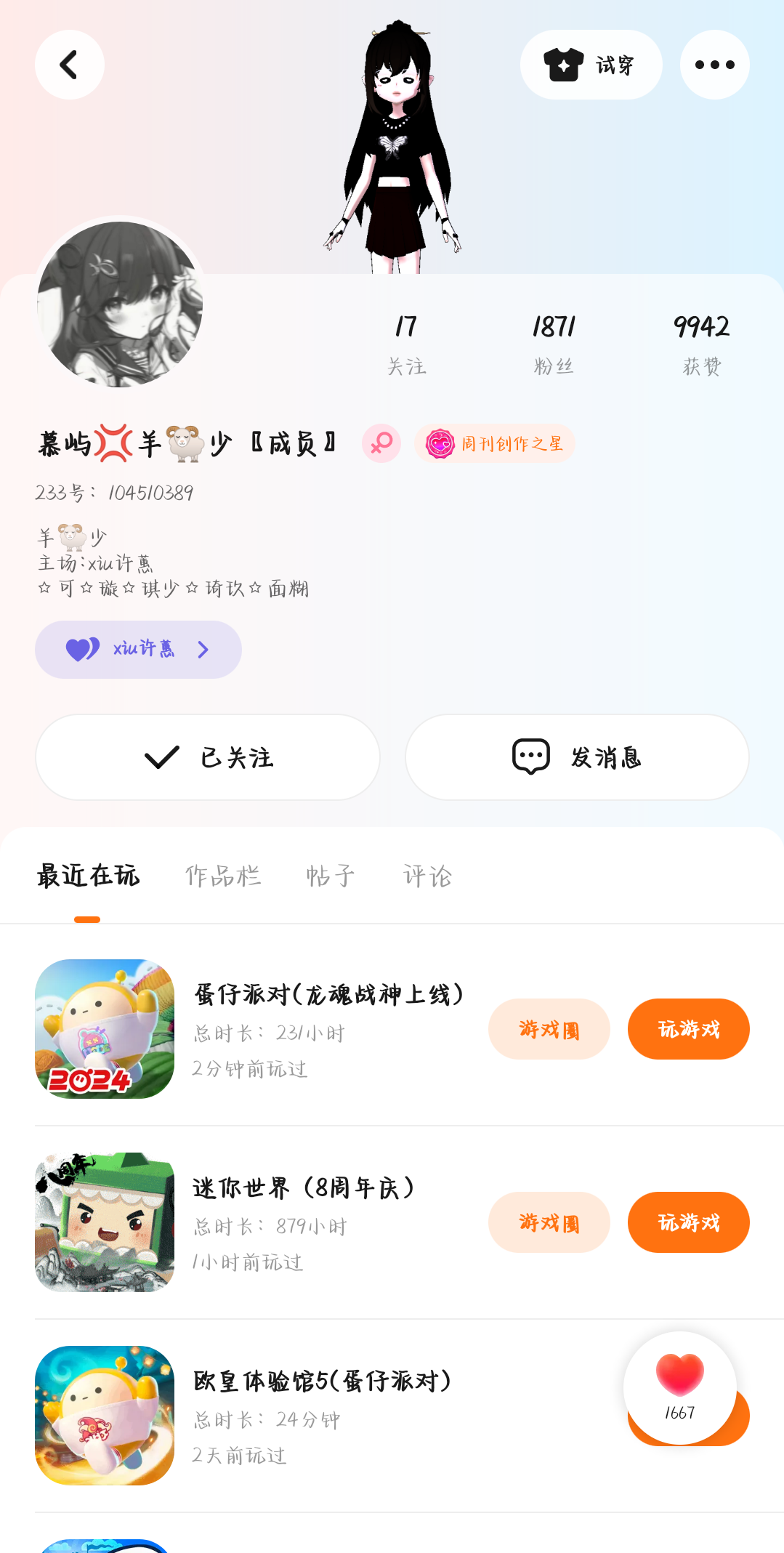Open the 17 关注 following list
The width and height of the screenshot is (784, 1553).
coord(406,343)
